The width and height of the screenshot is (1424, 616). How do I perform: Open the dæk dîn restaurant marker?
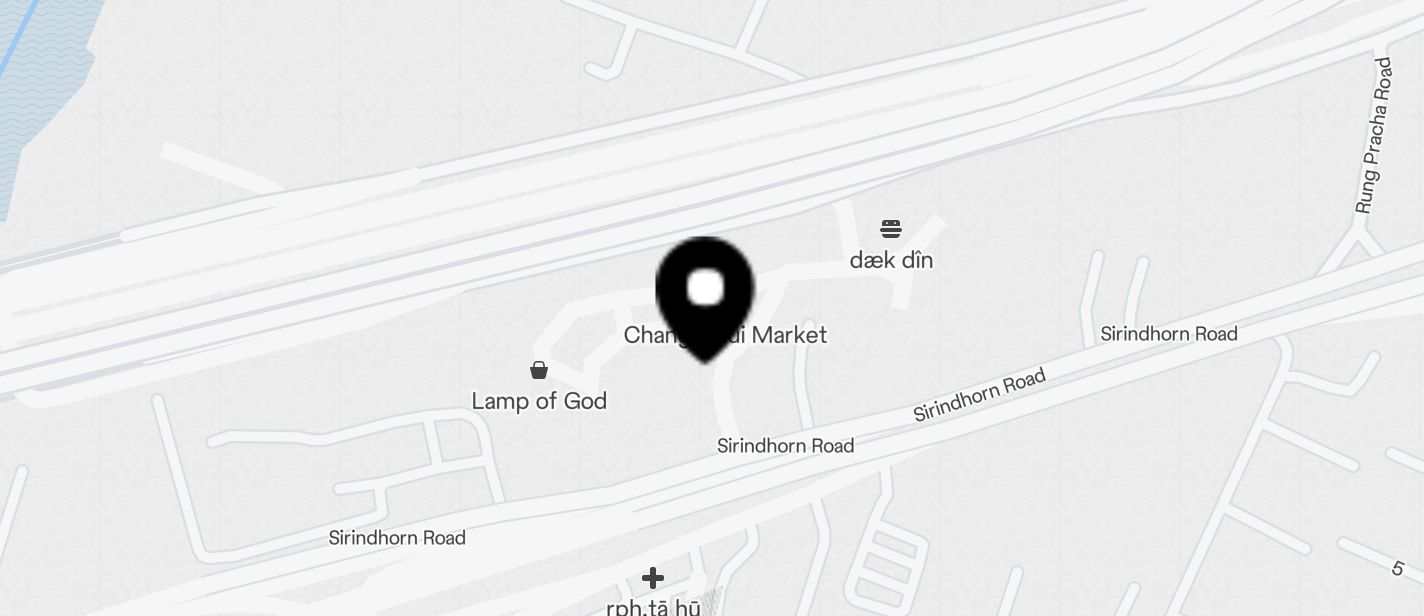[x=891, y=229]
